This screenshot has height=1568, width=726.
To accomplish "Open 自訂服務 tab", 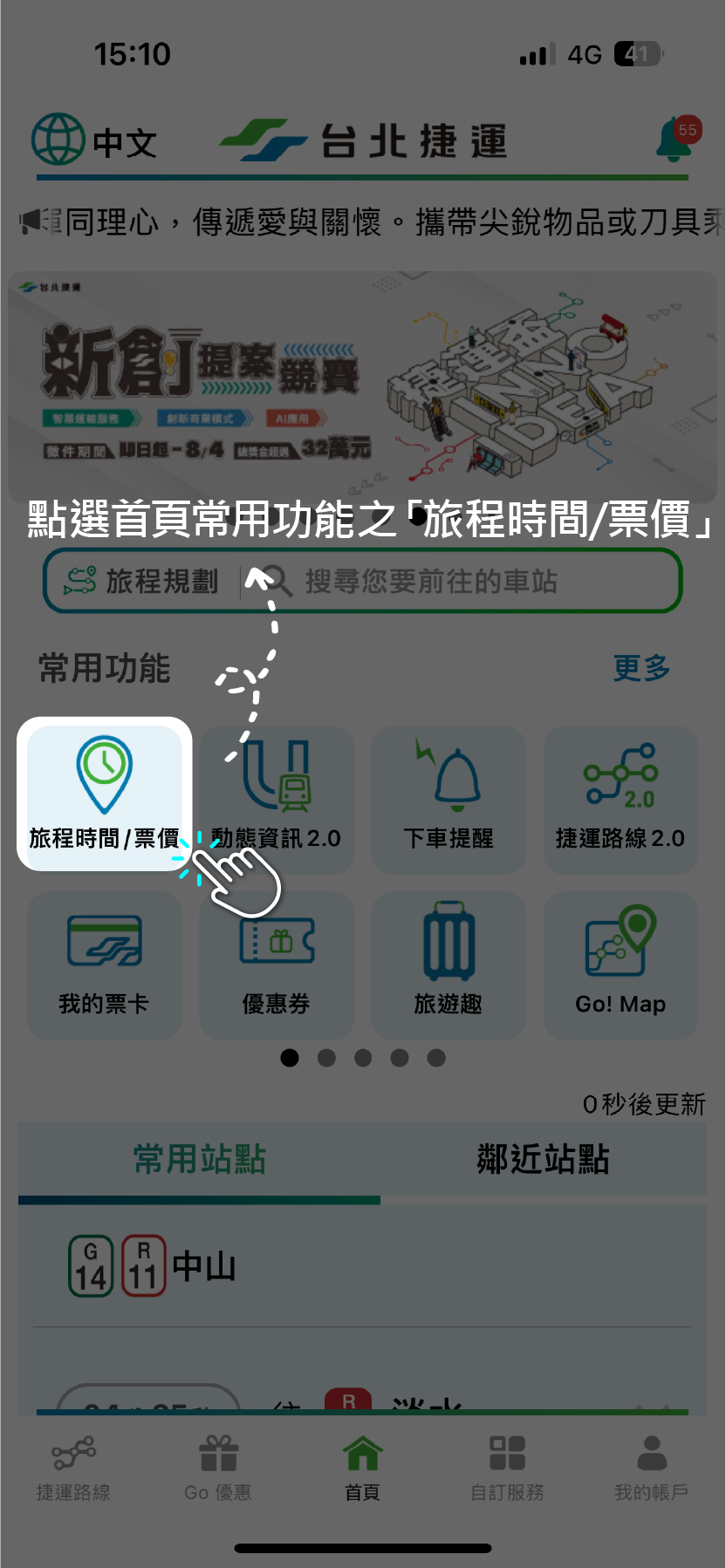I will click(507, 1469).
